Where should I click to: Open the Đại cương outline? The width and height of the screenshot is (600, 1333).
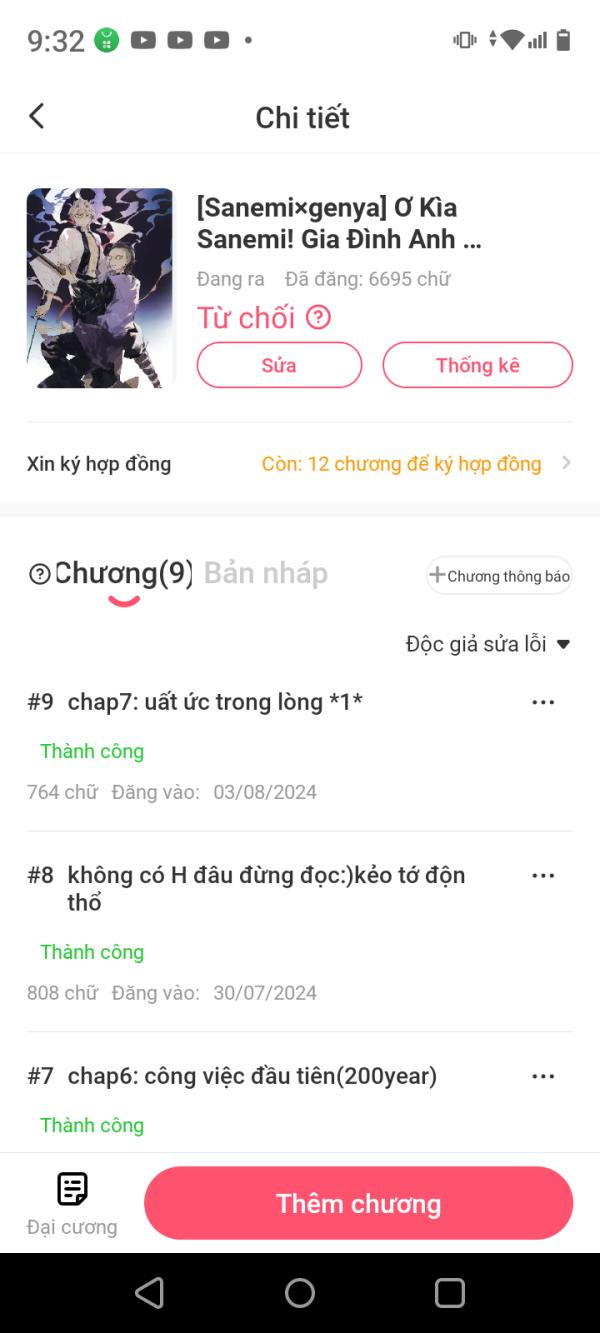[72, 1203]
